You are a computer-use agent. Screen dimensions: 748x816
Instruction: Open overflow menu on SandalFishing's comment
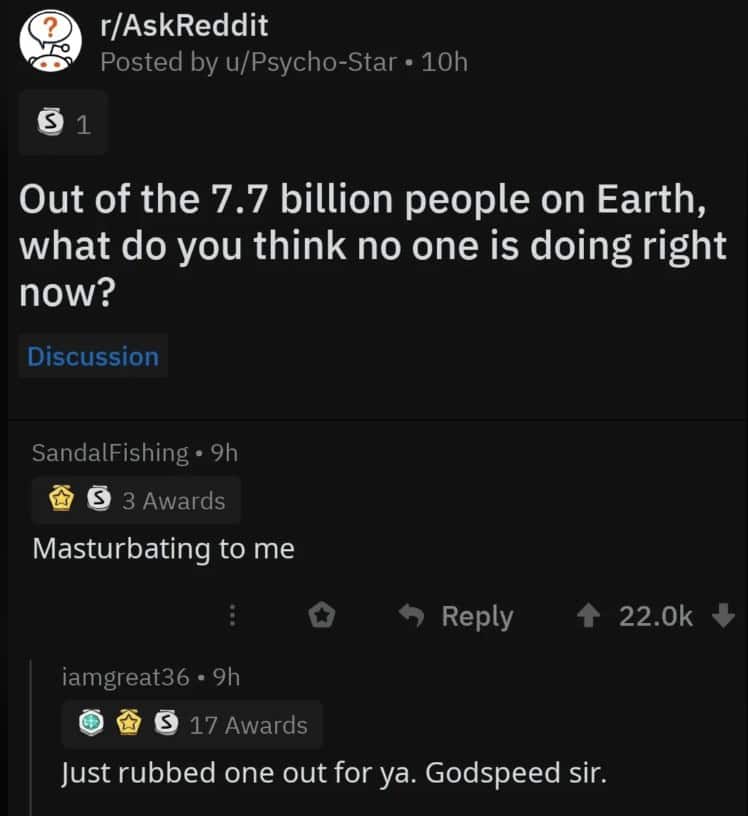point(232,617)
